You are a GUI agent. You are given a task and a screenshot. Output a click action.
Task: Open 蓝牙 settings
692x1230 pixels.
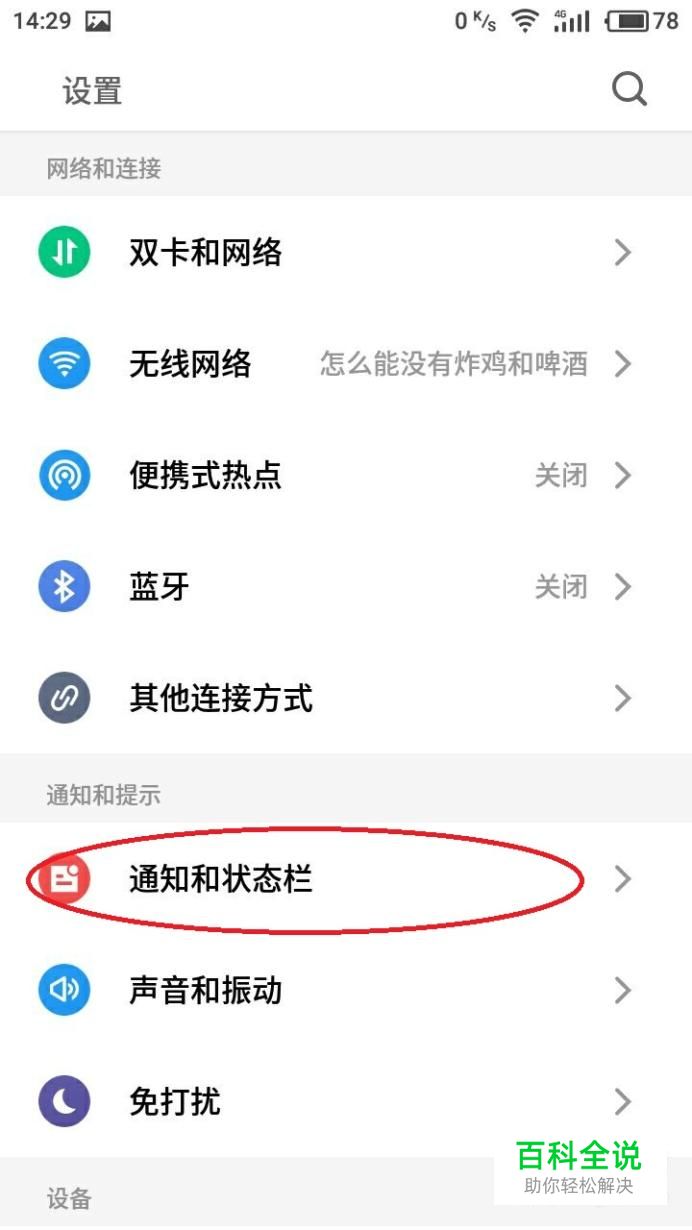pos(346,586)
